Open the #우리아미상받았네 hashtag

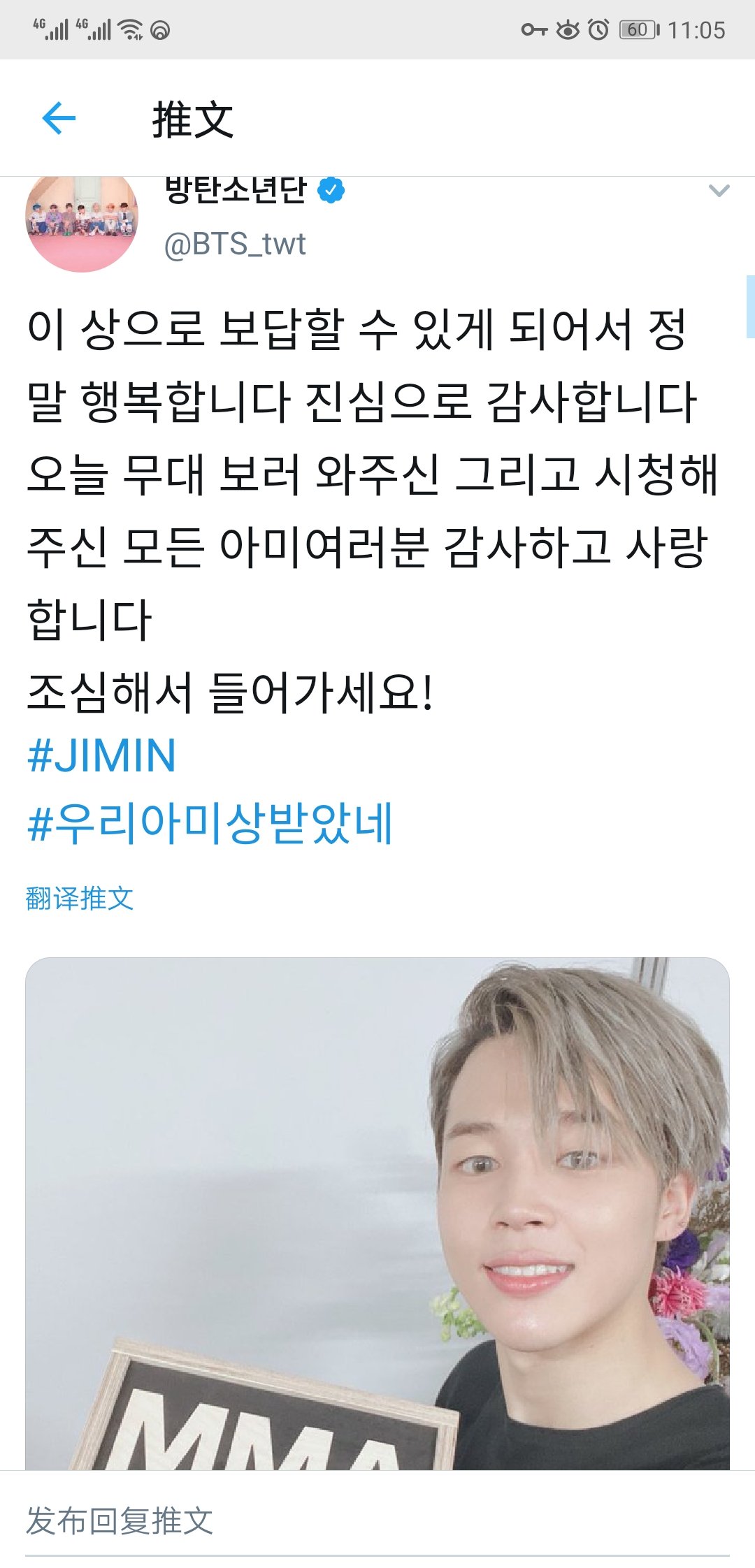point(210,823)
